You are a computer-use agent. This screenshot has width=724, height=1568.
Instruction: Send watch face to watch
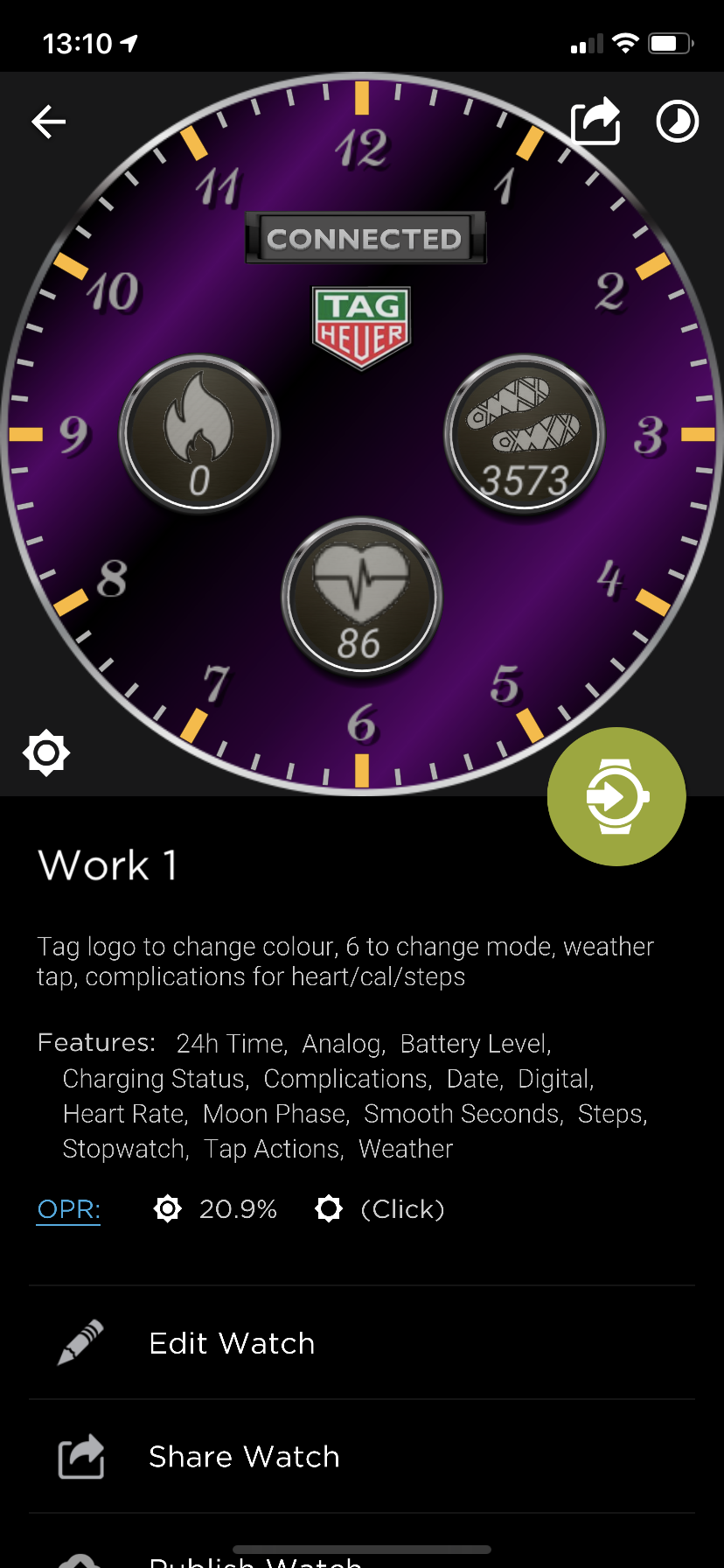coord(616,796)
